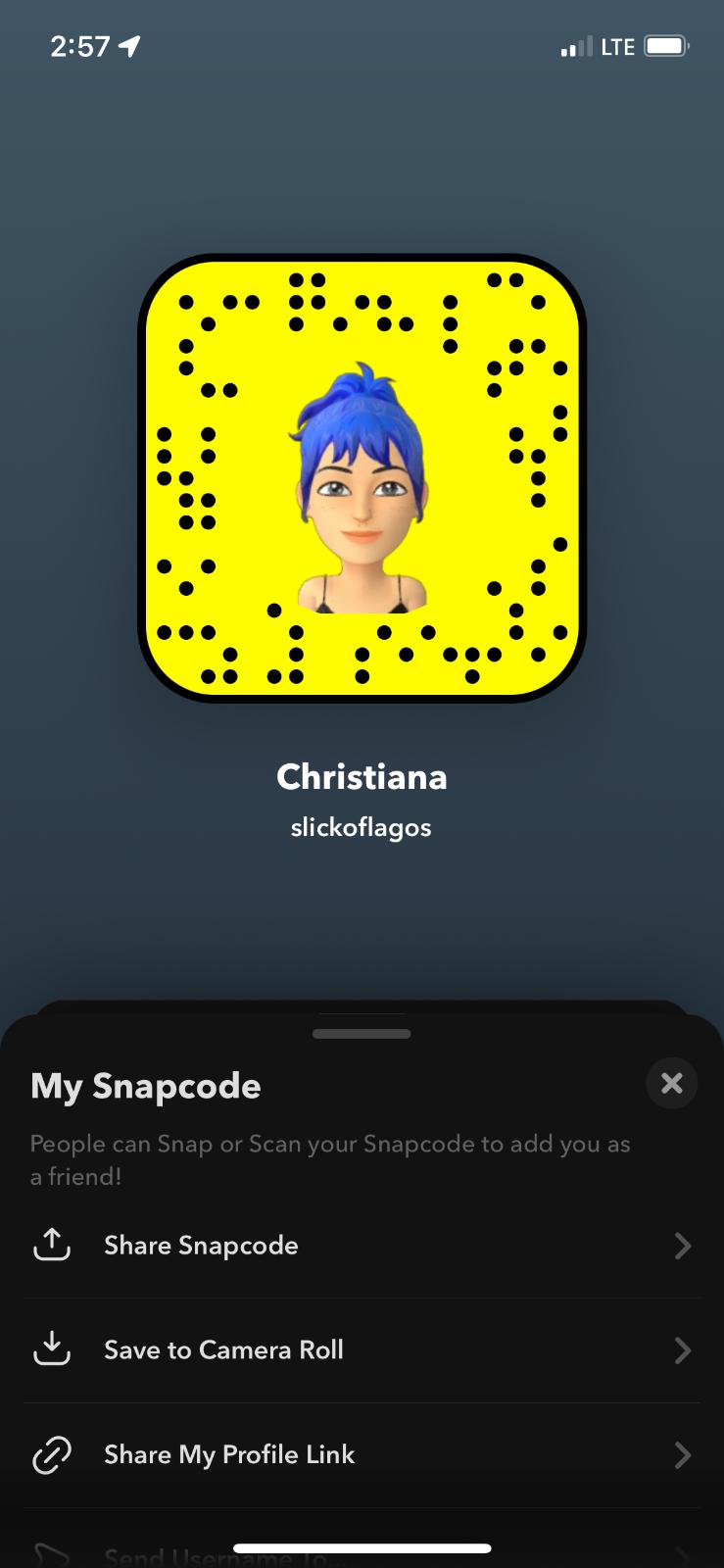This screenshot has width=724, height=1568.
Task: Close the My Snapcode sheet
Action: (671, 1083)
